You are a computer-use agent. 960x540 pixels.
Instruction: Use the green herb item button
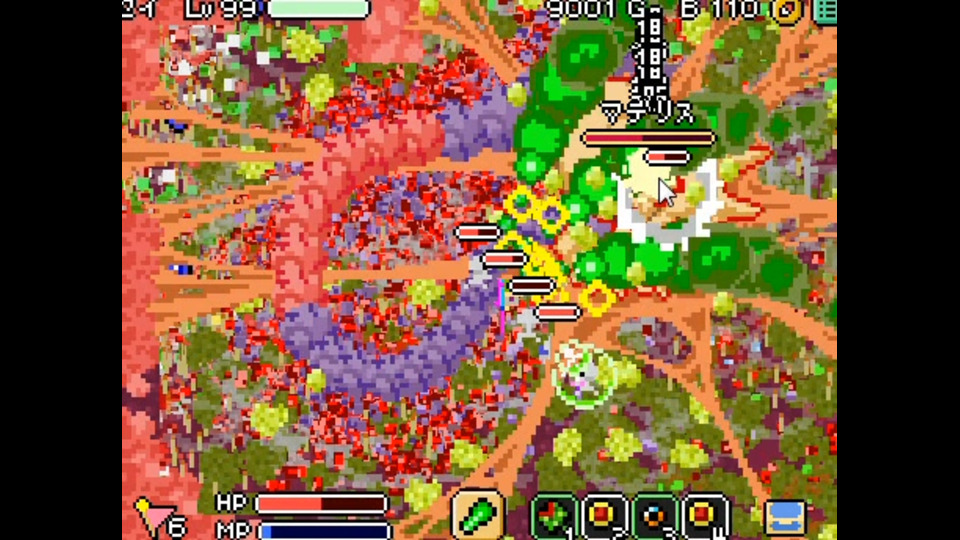(x=478, y=515)
